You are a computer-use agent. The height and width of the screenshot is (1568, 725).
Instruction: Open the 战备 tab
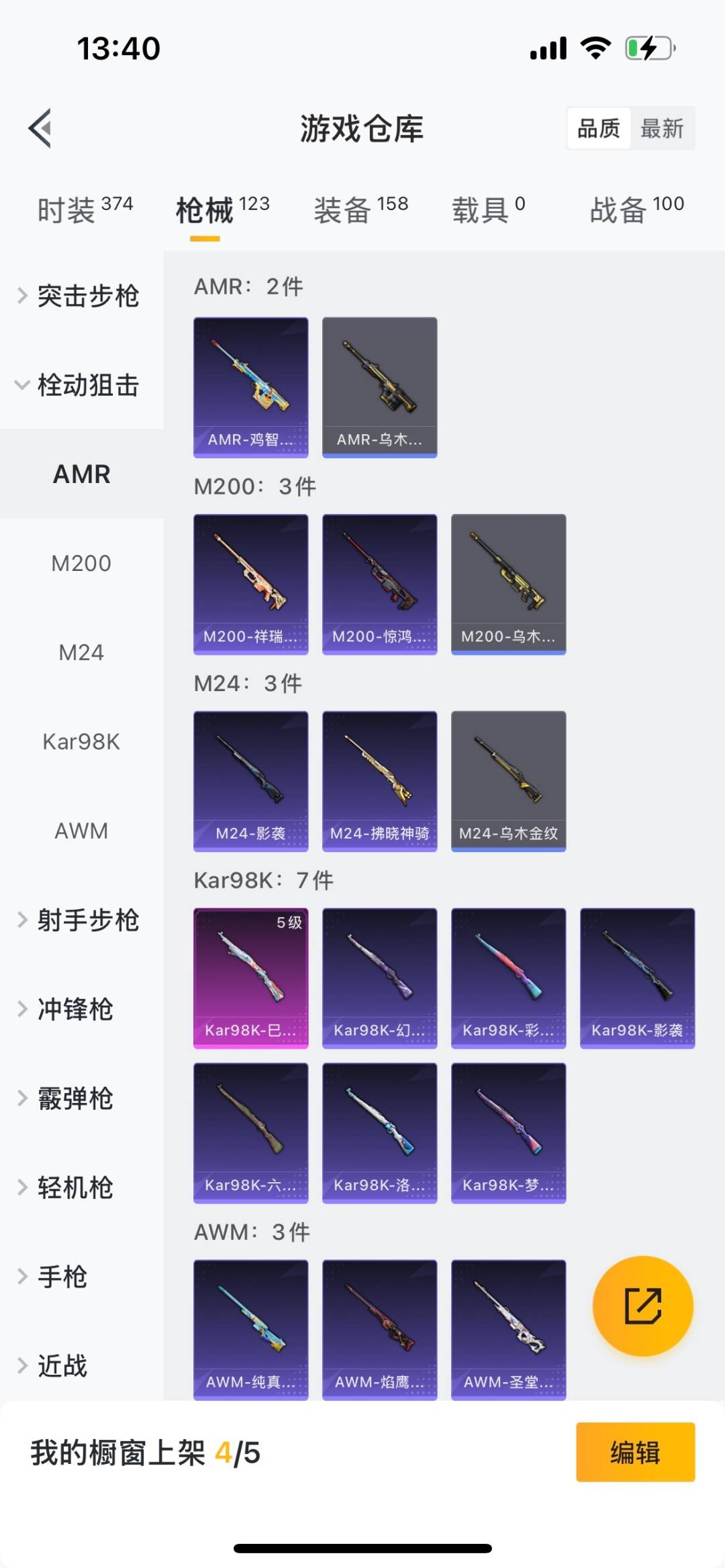tap(636, 210)
